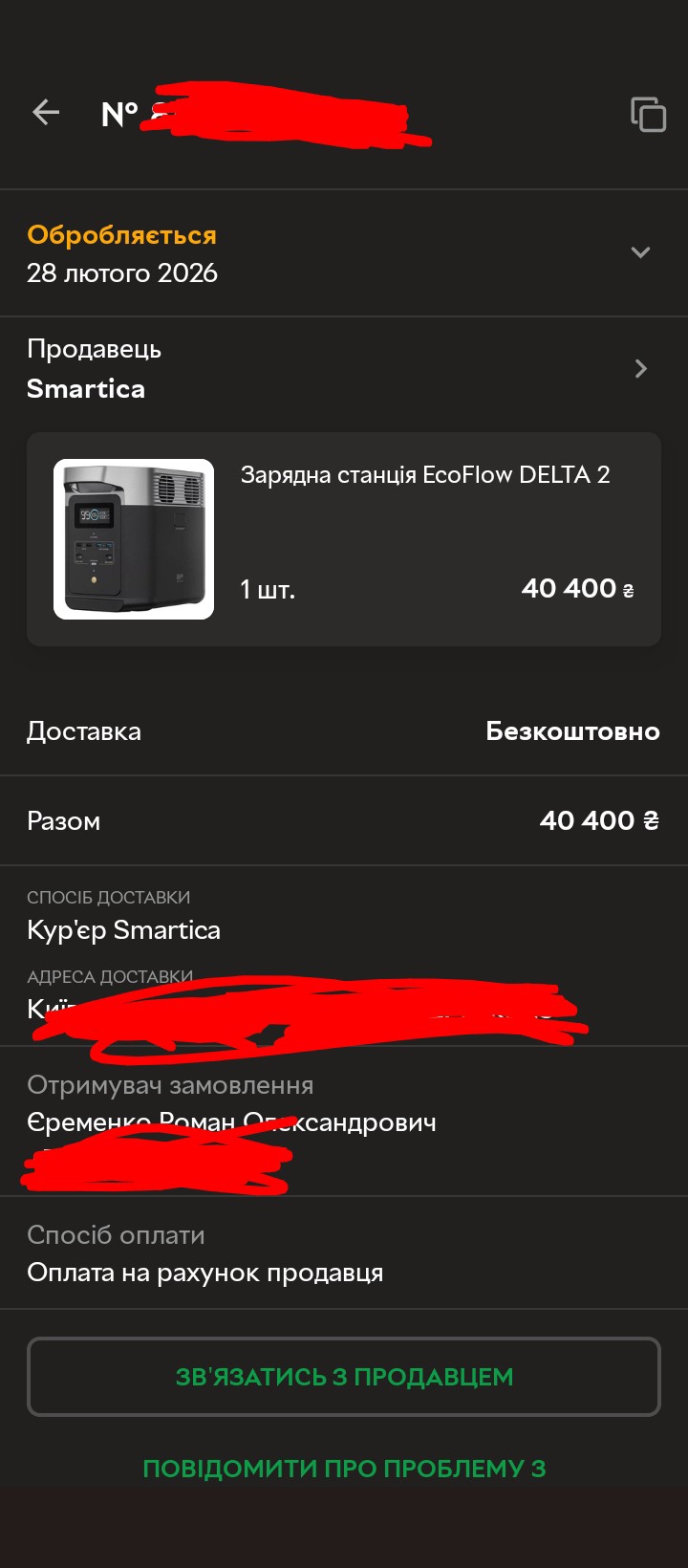This screenshot has width=688, height=1568.
Task: Open the EcoFlow DELTA 2 product card
Action: pyautogui.click(x=344, y=539)
